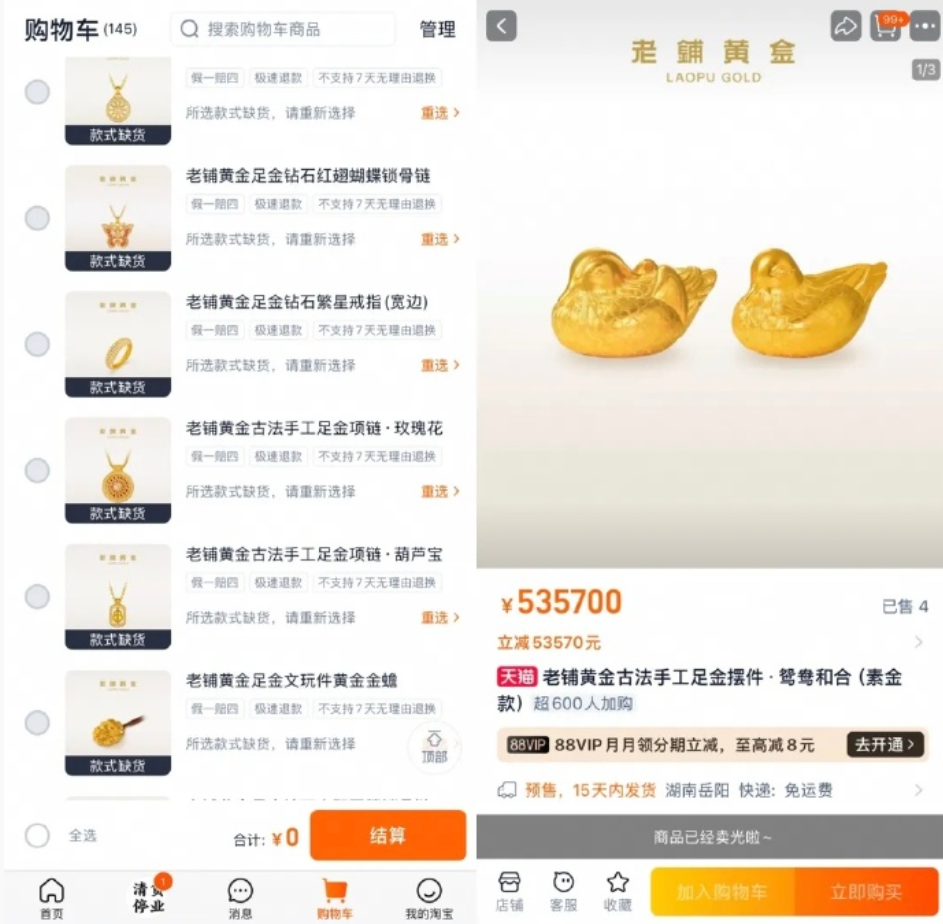Switch to the 消息 tab
943x924 pixels.
coord(240,897)
